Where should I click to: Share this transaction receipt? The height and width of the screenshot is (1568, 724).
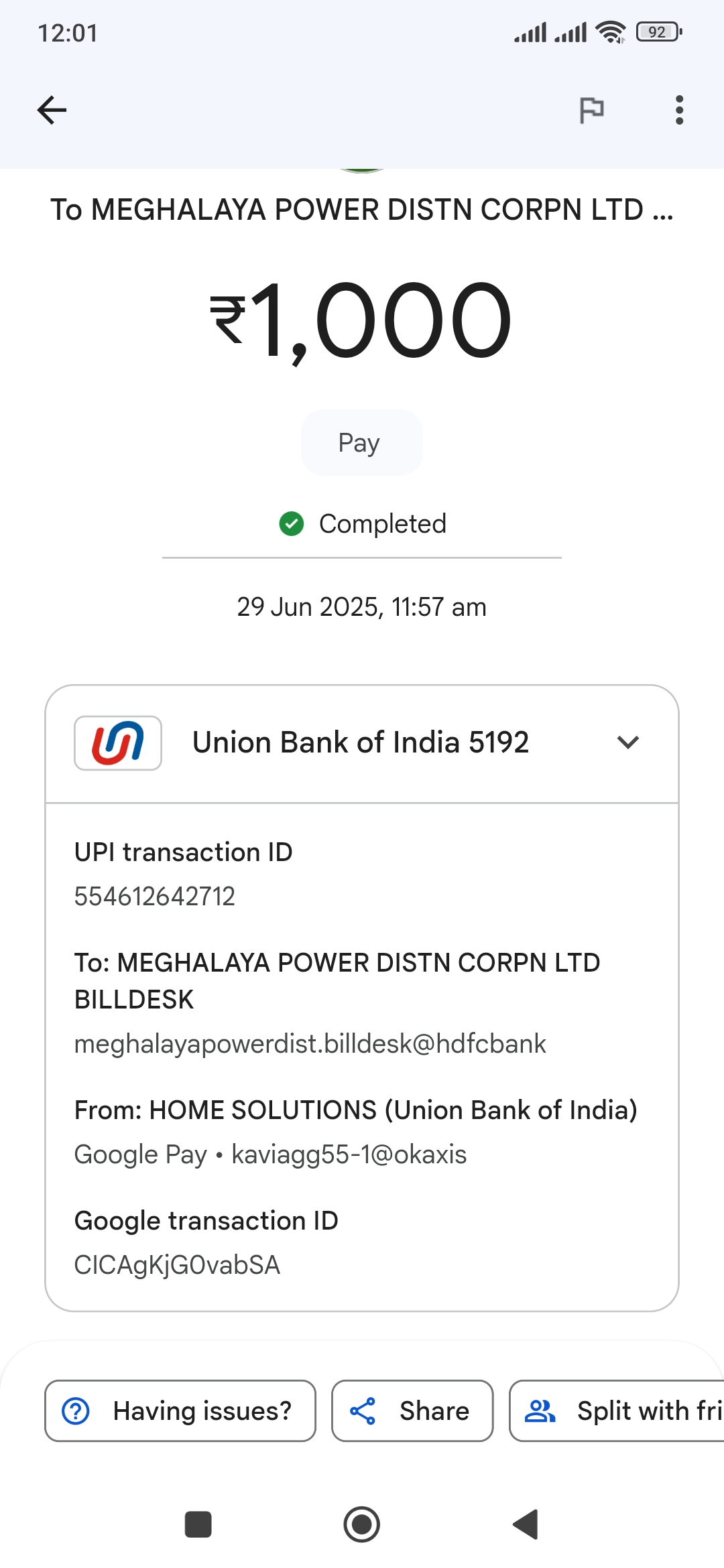412,1411
